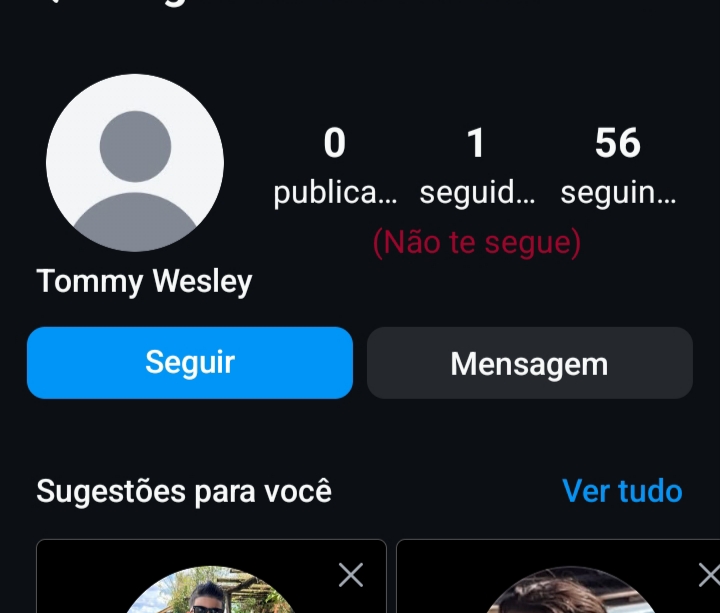720x613 pixels.
Task: View Tommy Wesley's profile picture
Action: 135,163
